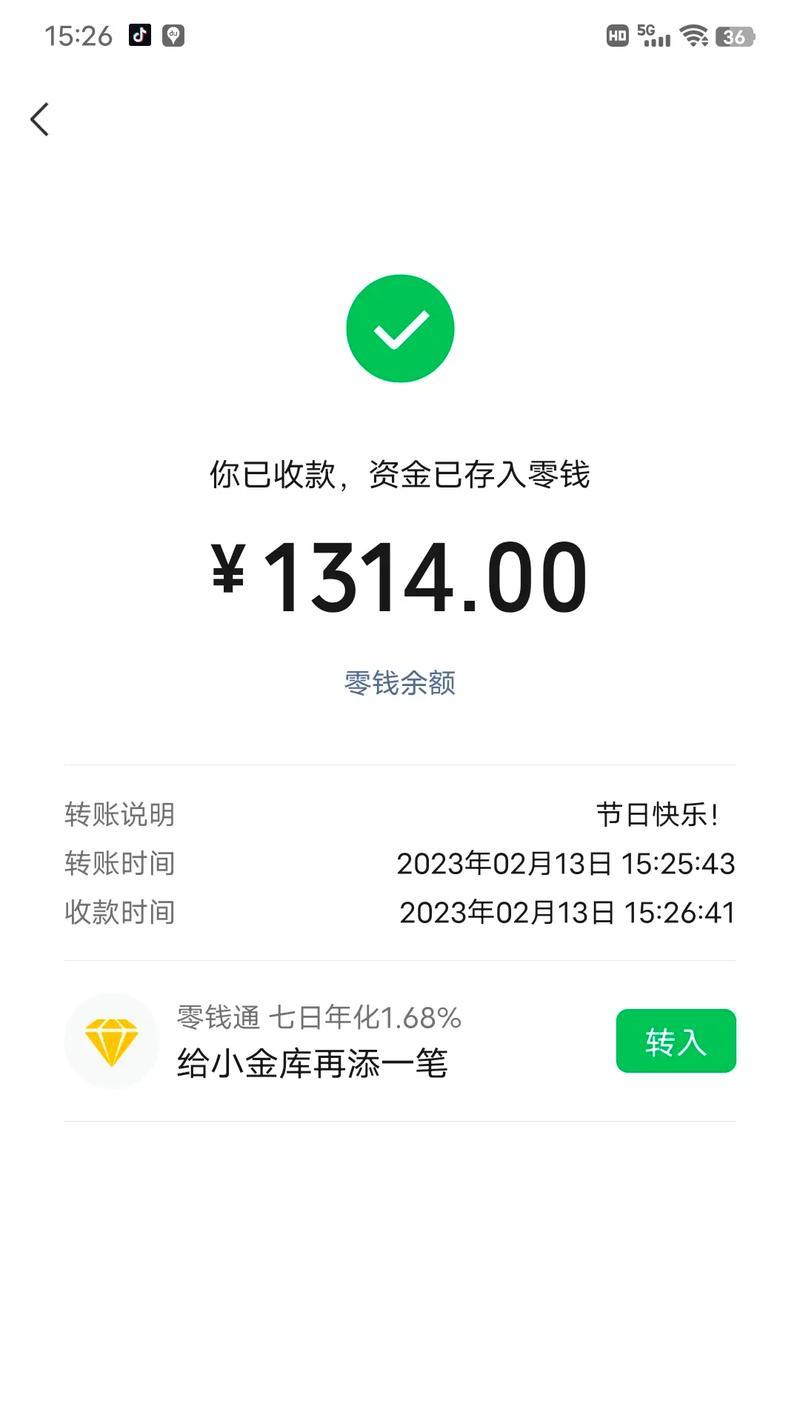Go back using the top-left arrow
This screenshot has height=1424, width=800.
pos(39,119)
